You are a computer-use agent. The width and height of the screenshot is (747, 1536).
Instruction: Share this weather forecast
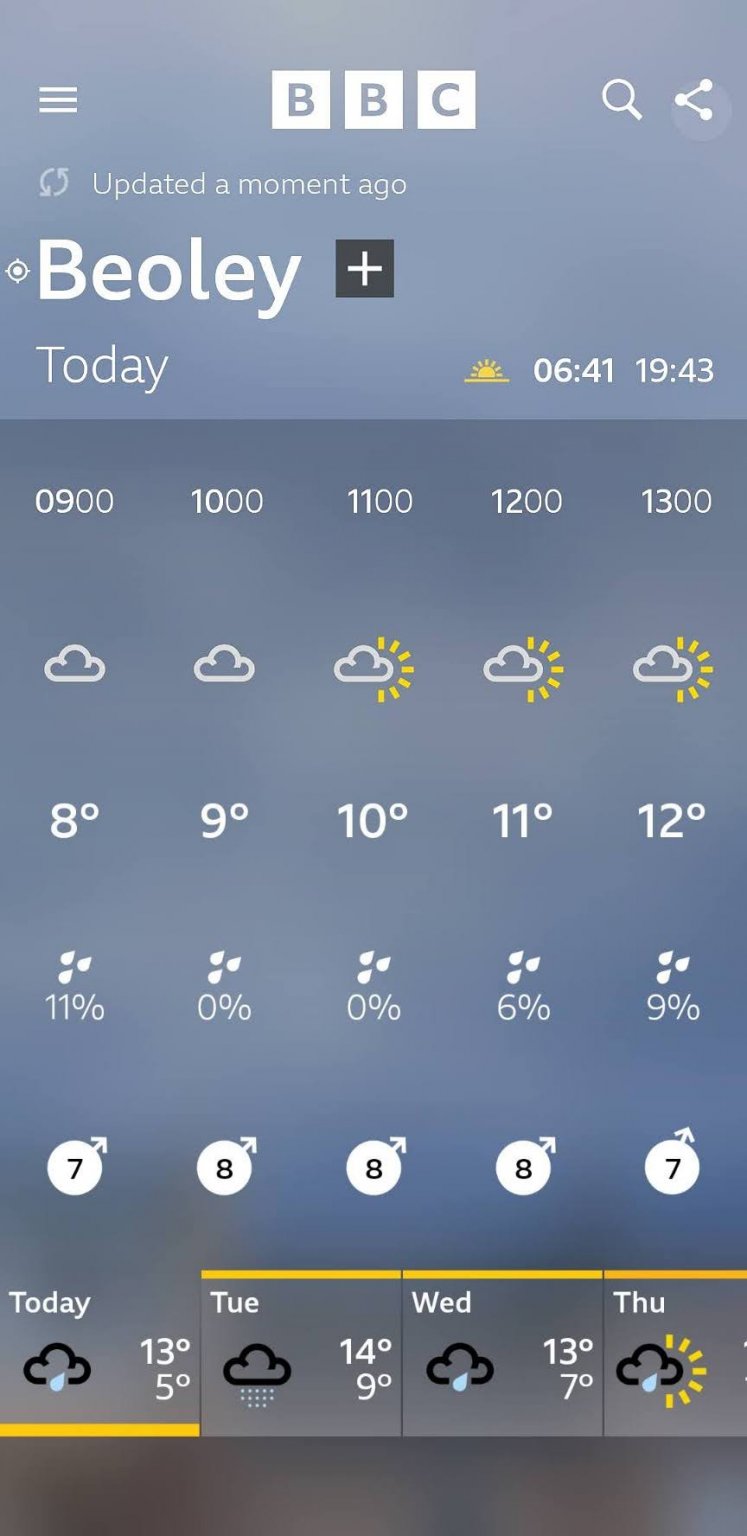pyautogui.click(x=694, y=100)
